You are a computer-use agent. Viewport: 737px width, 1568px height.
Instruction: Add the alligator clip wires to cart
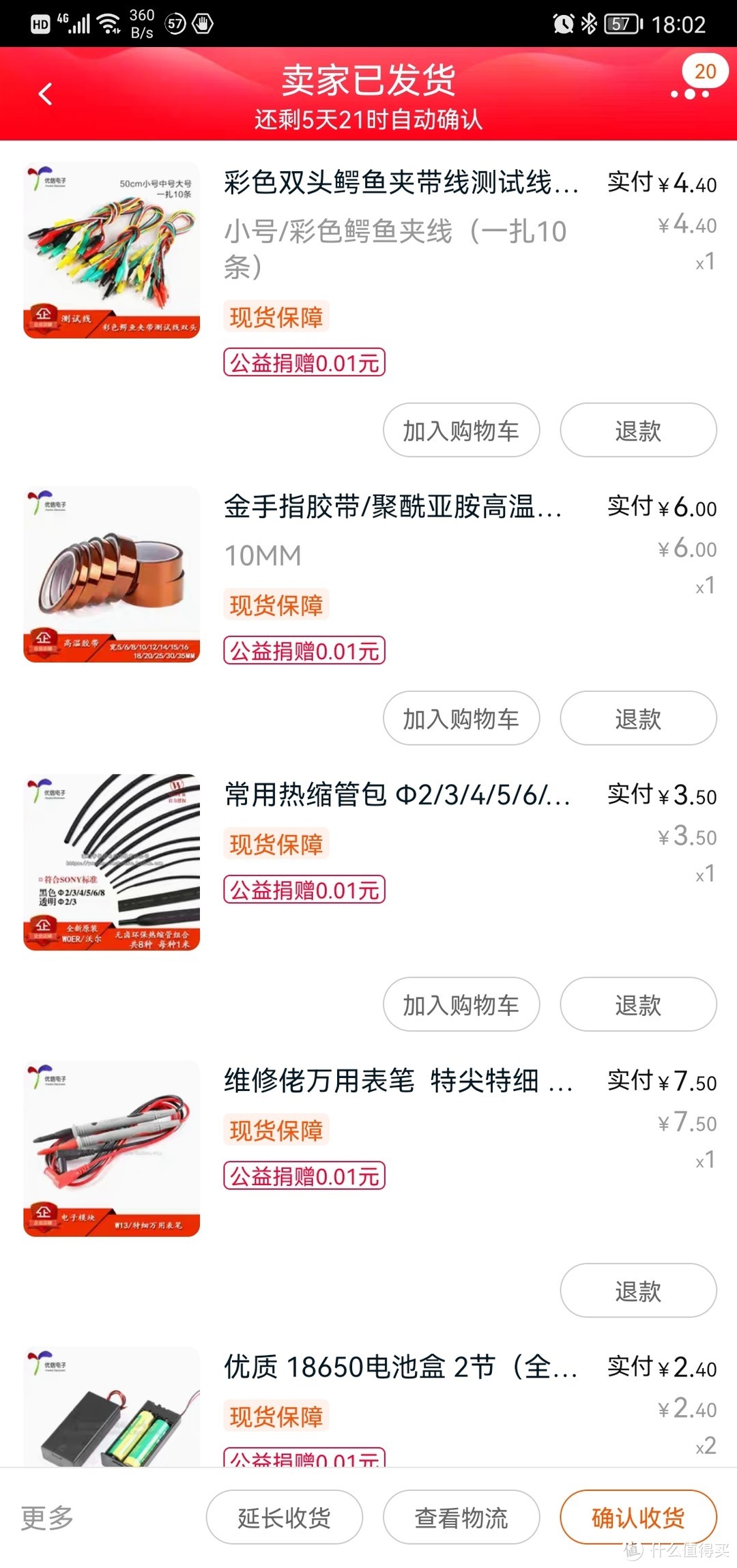point(461,430)
